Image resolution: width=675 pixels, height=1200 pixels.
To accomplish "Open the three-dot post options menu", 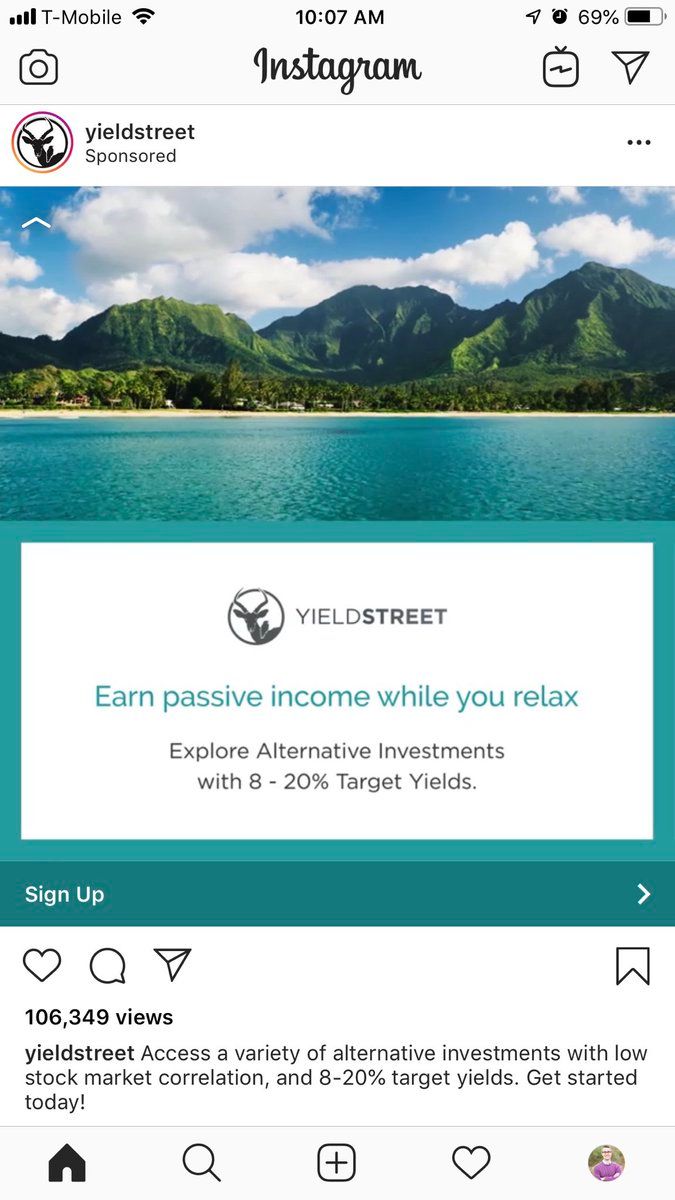I will coord(638,143).
